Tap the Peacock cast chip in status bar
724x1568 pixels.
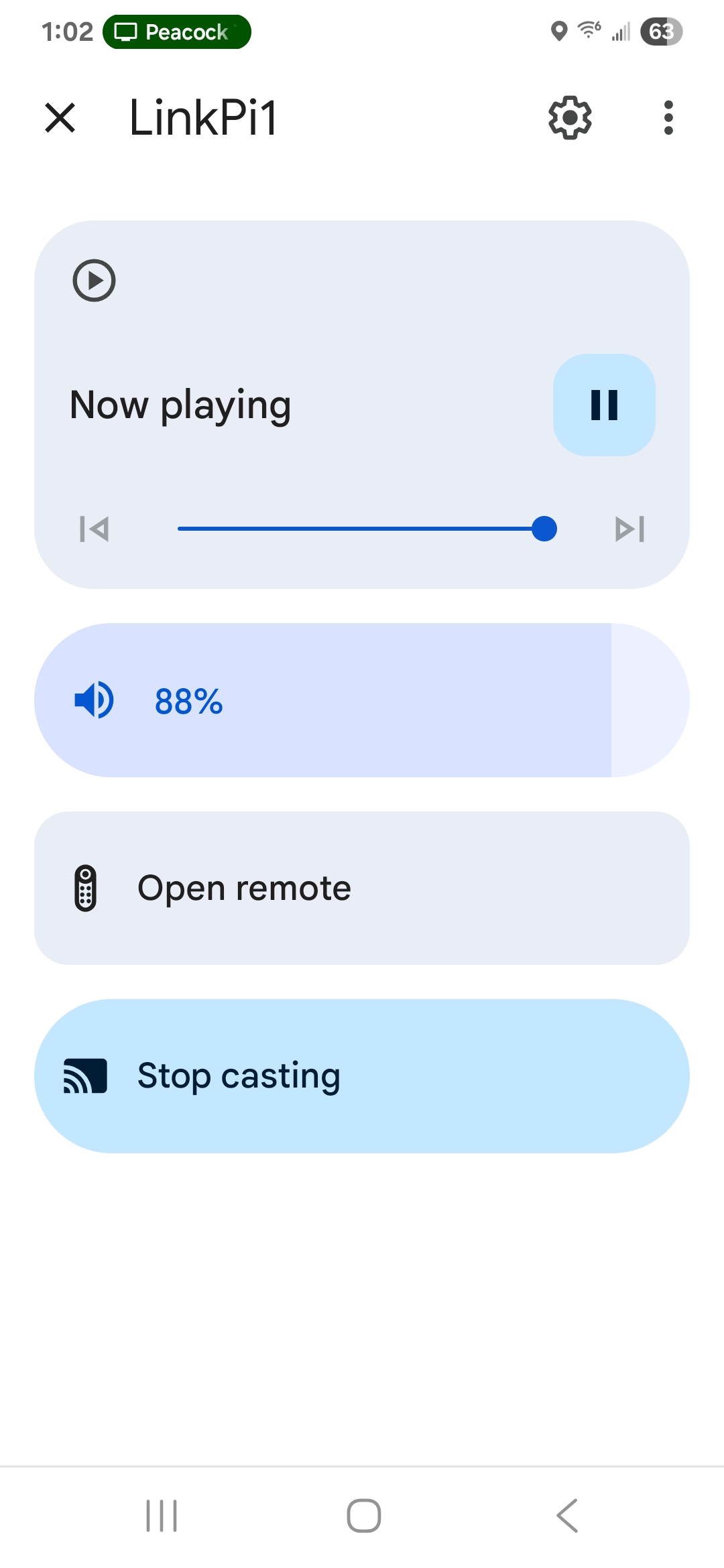pyautogui.click(x=177, y=32)
